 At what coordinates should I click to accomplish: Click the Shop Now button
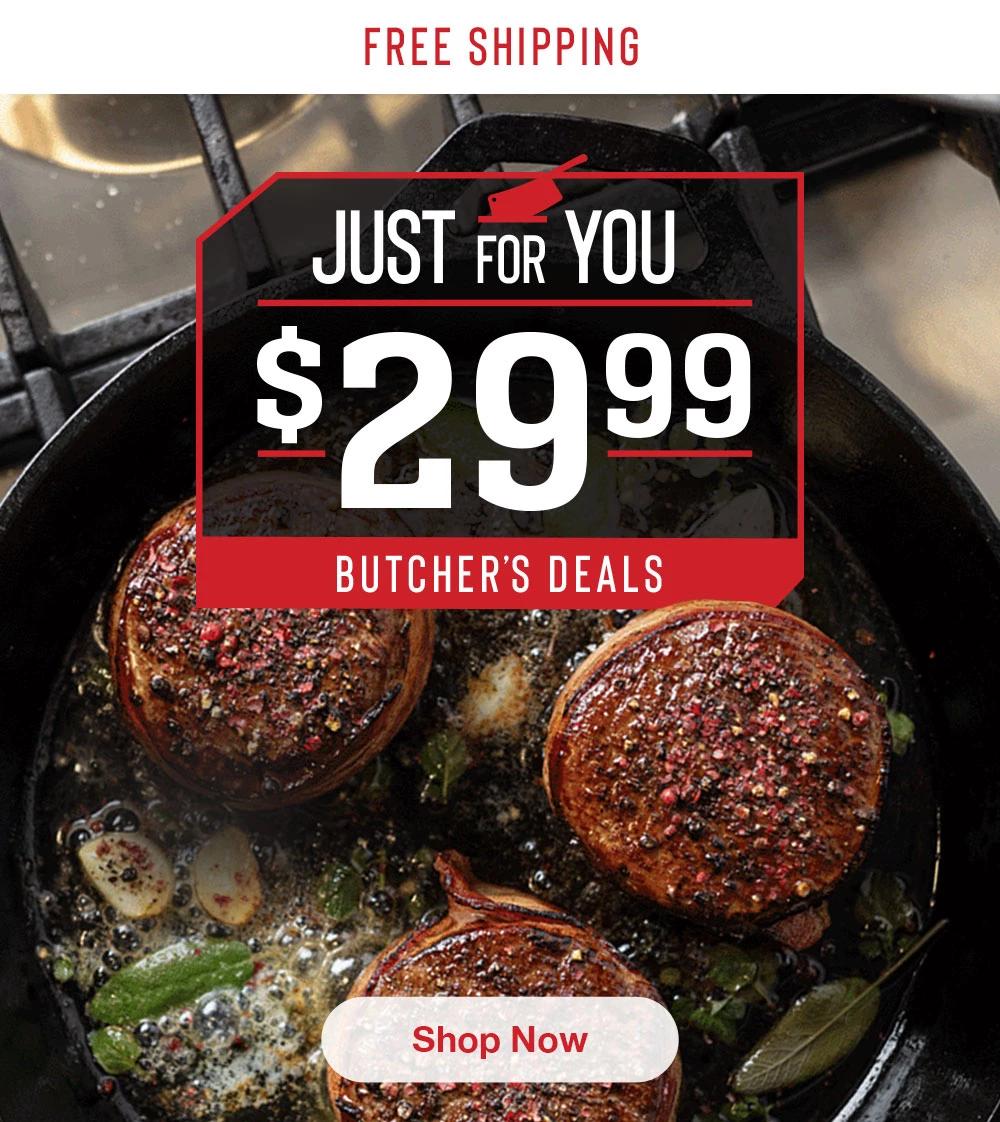point(500,1040)
